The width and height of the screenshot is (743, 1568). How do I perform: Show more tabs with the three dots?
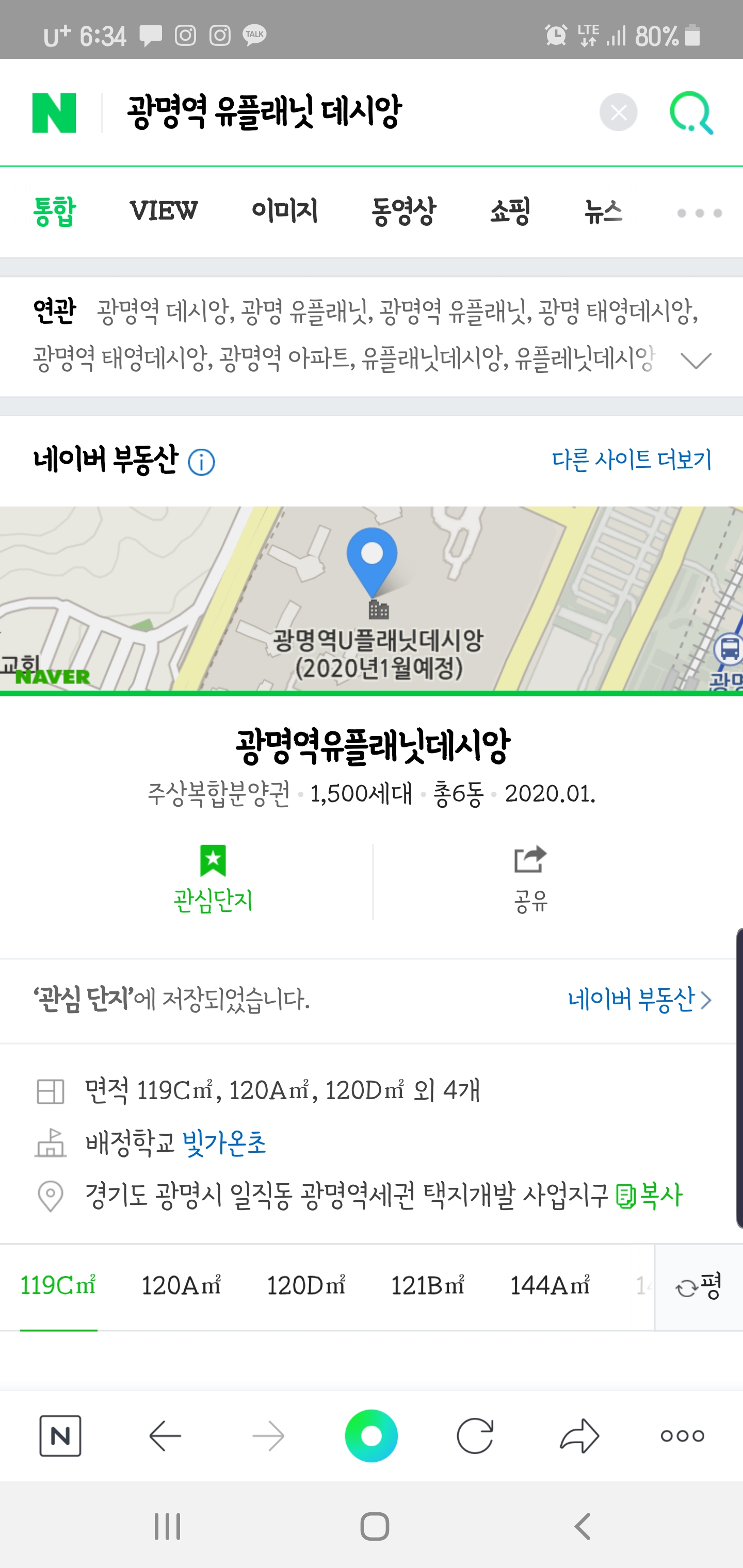(699, 213)
